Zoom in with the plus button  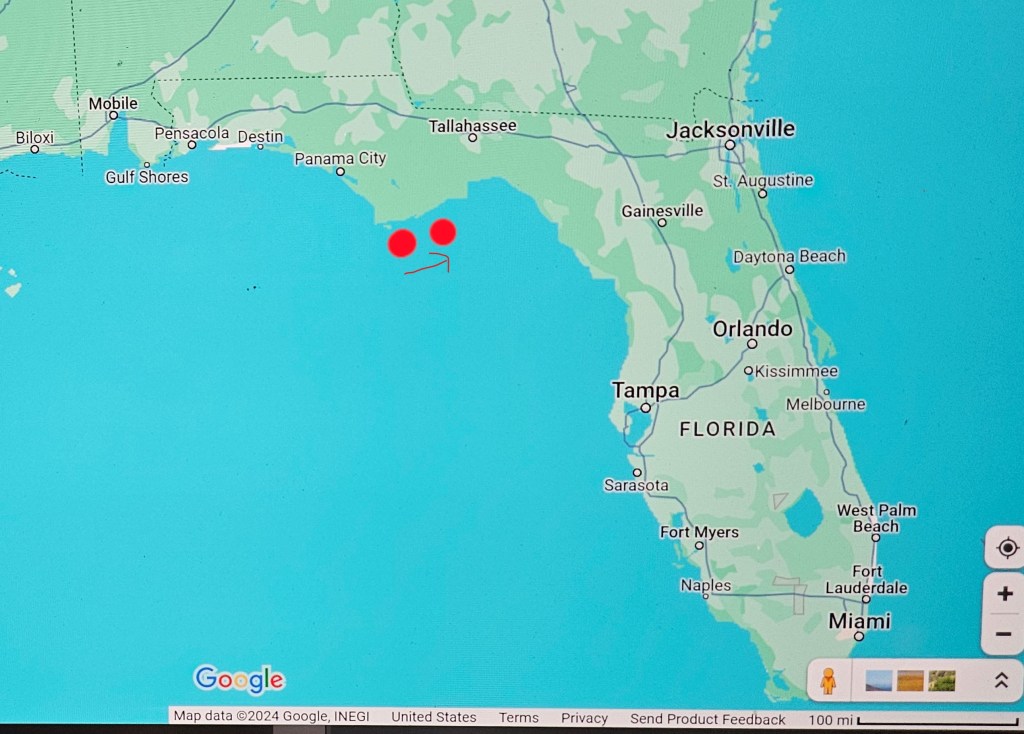(1005, 594)
